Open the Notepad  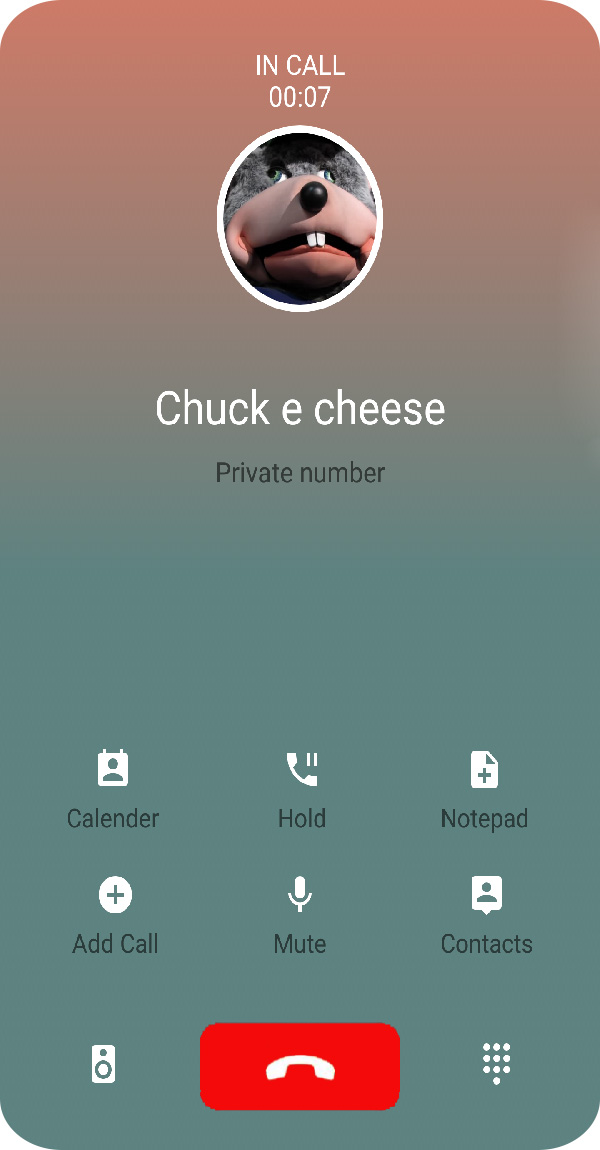click(x=484, y=791)
